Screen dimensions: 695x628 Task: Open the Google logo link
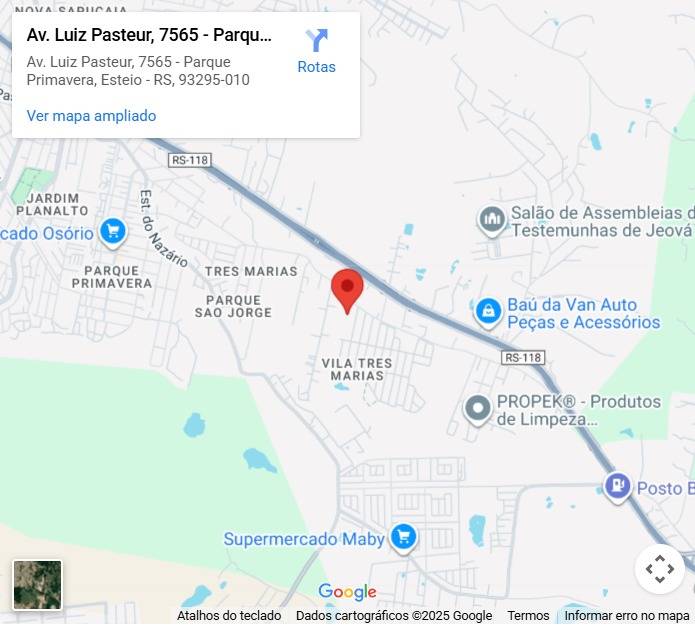click(347, 592)
